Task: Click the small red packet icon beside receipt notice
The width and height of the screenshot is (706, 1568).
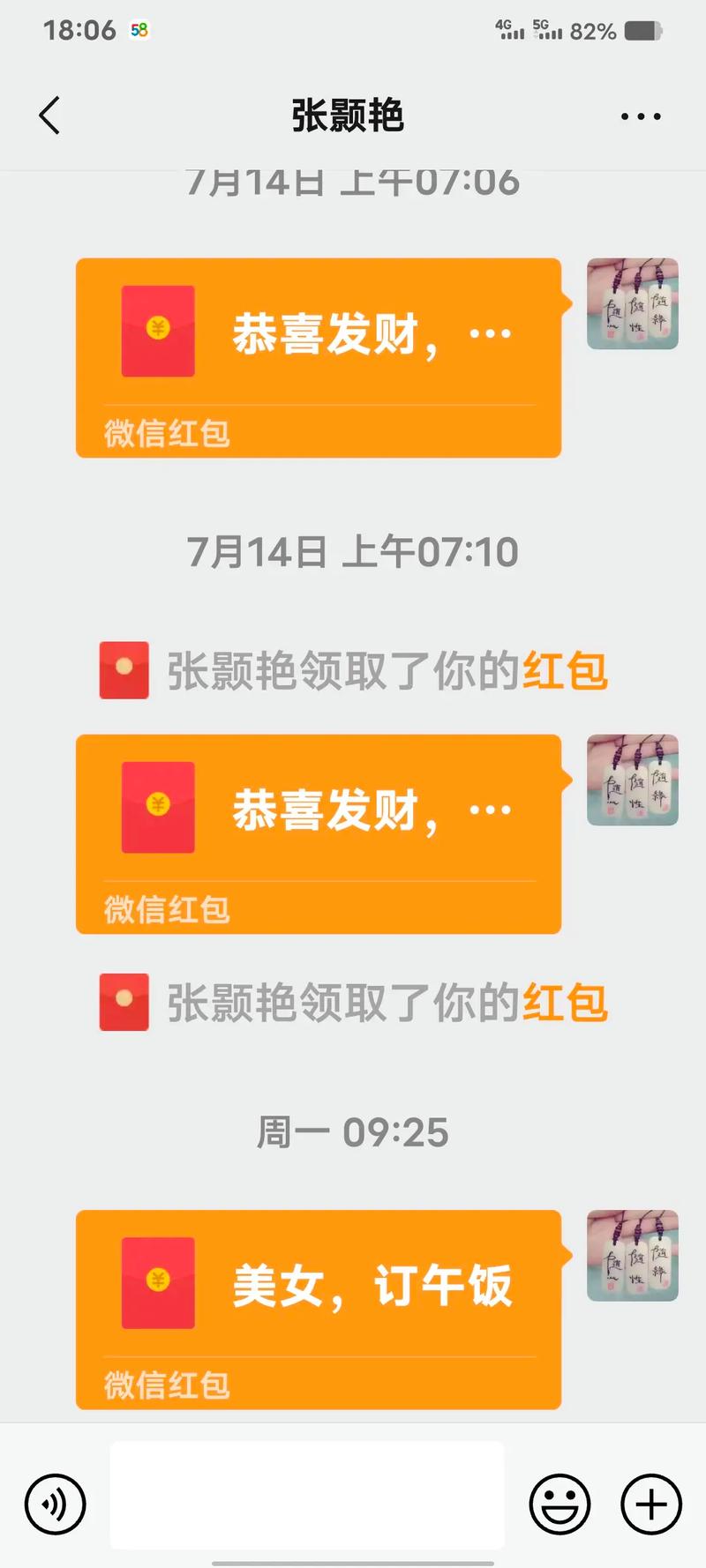Action: pyautogui.click(x=124, y=670)
